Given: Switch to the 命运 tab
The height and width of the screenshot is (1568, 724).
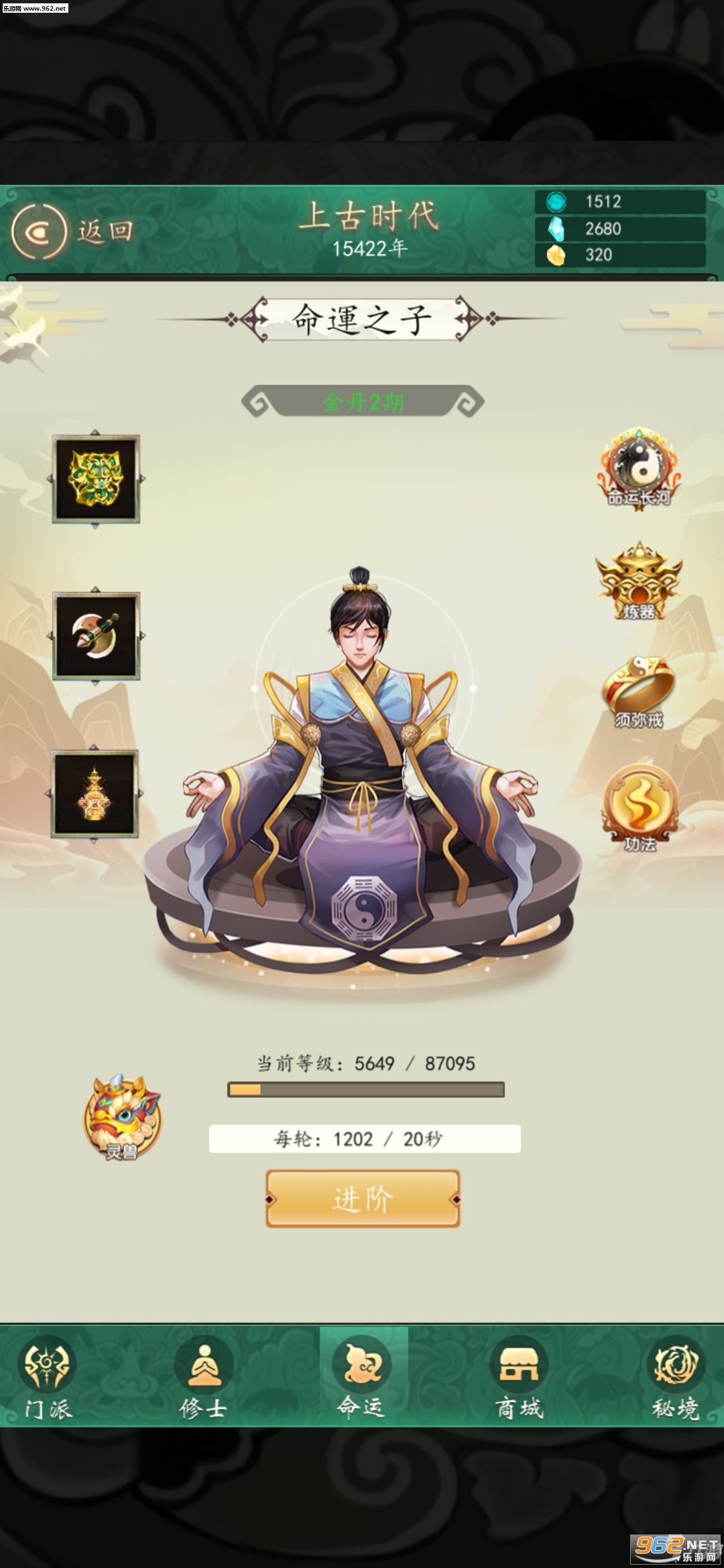Looking at the screenshot, I should (363, 1378).
